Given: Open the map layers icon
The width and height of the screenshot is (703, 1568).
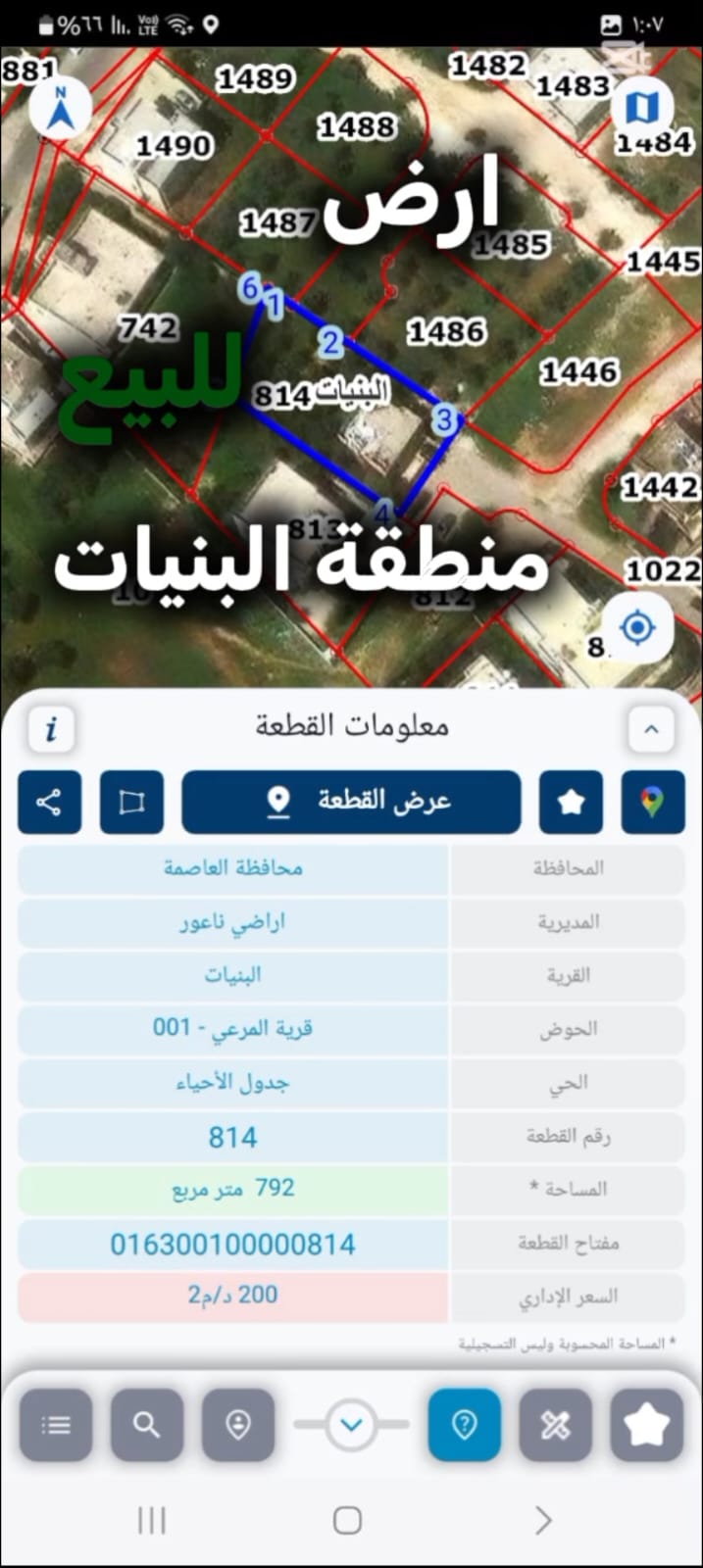Looking at the screenshot, I should click(642, 107).
